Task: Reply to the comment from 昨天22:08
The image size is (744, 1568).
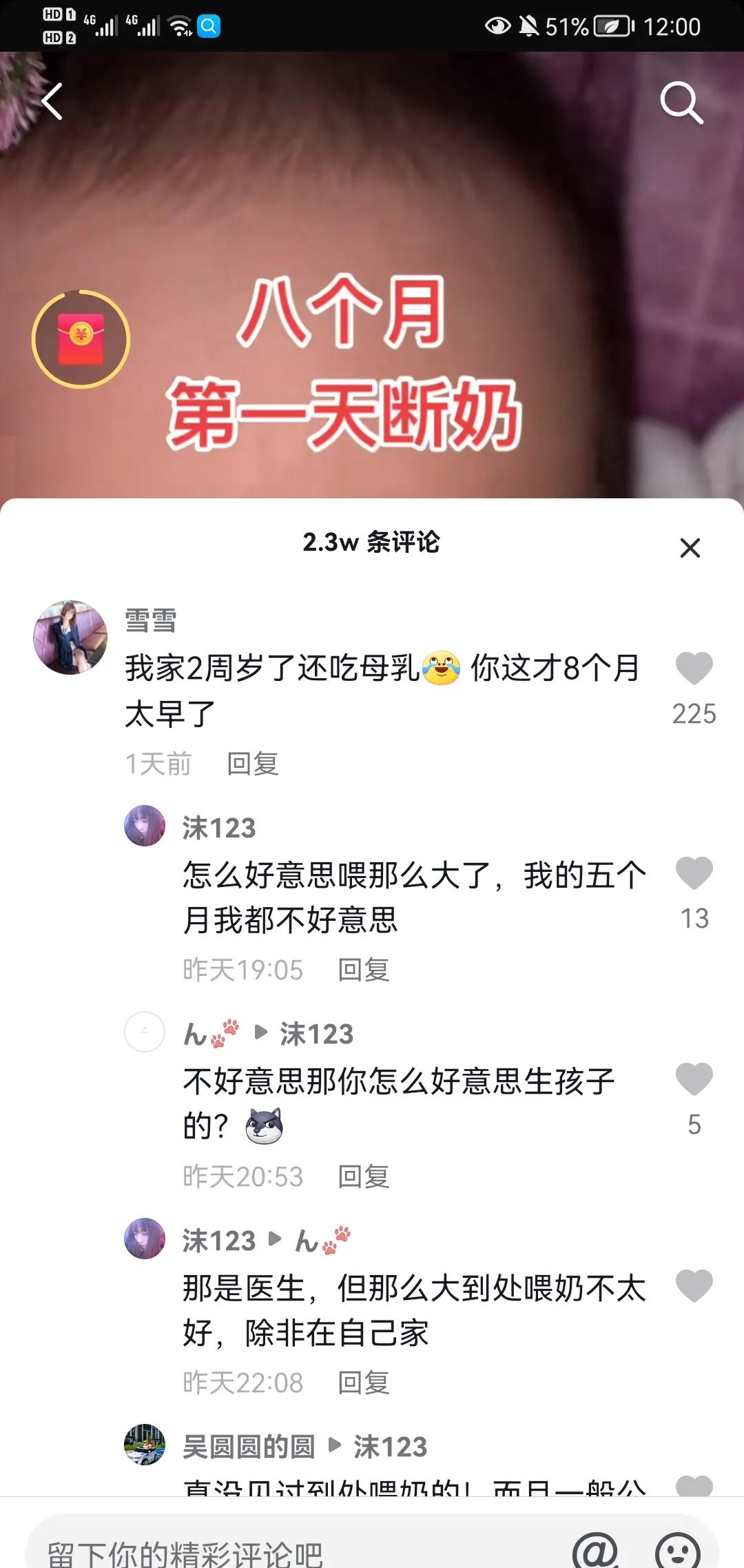Action: click(x=364, y=1383)
